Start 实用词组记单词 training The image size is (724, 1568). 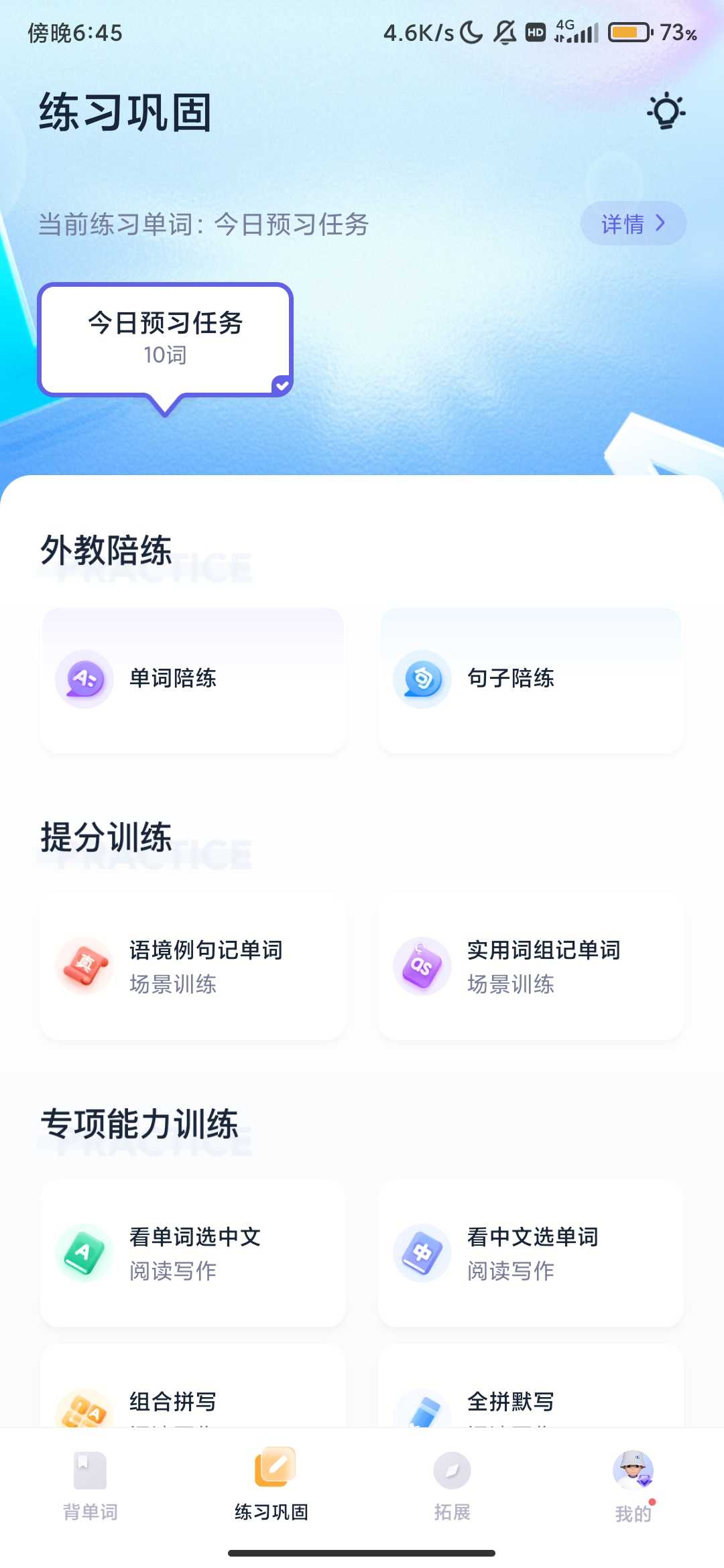pyautogui.click(x=530, y=966)
